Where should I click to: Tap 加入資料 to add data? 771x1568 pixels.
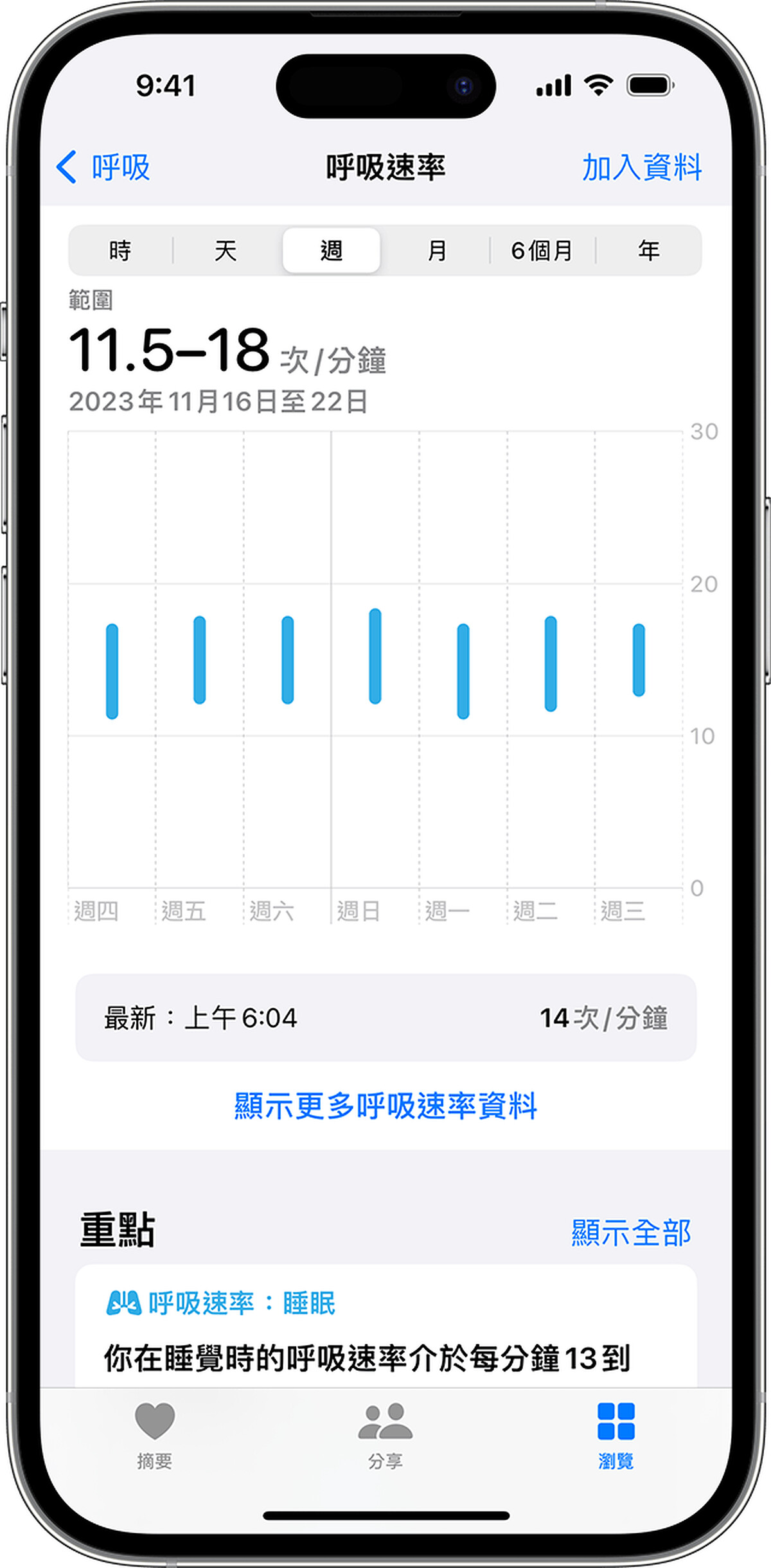click(x=641, y=168)
